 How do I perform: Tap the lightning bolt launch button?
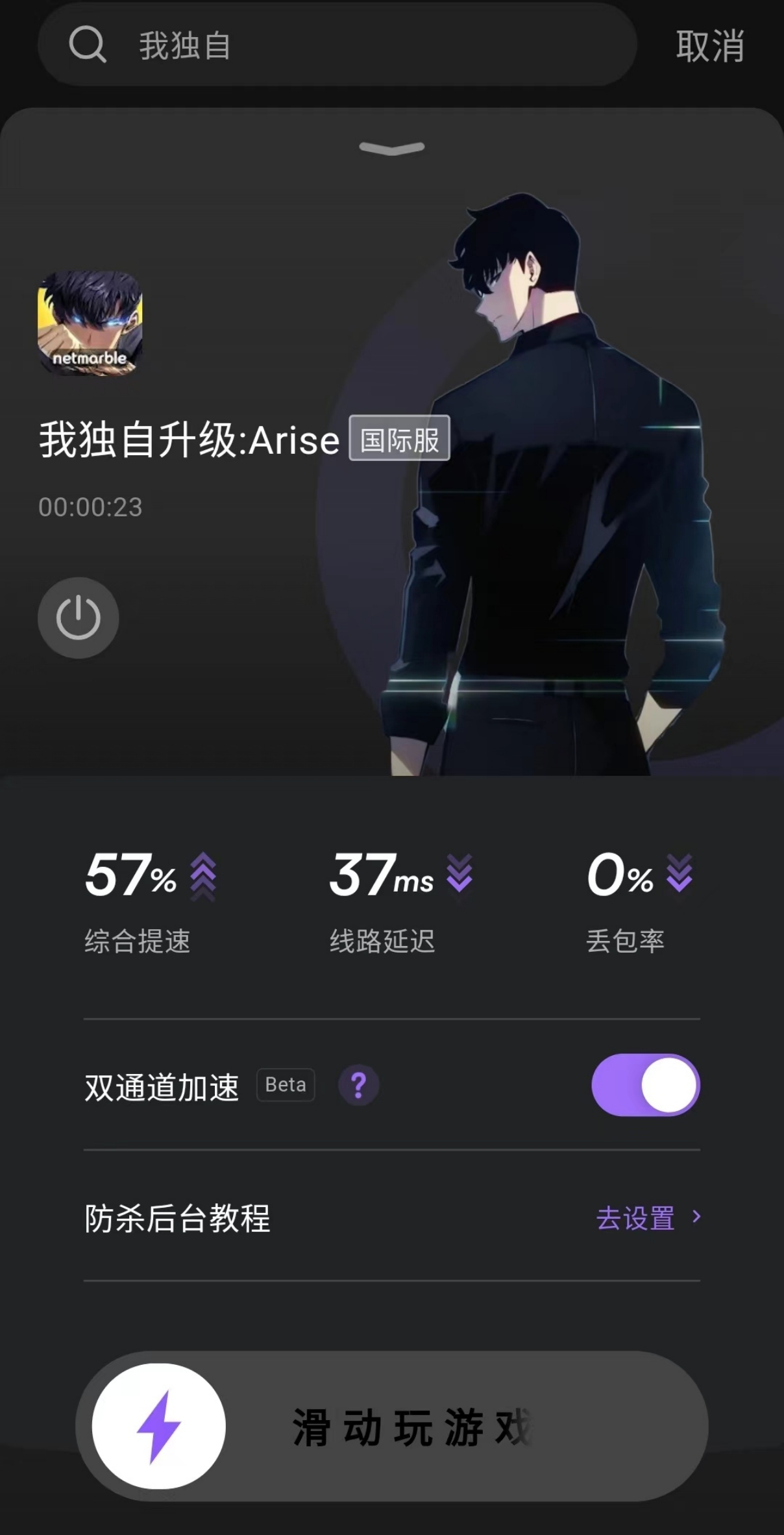click(x=159, y=1426)
